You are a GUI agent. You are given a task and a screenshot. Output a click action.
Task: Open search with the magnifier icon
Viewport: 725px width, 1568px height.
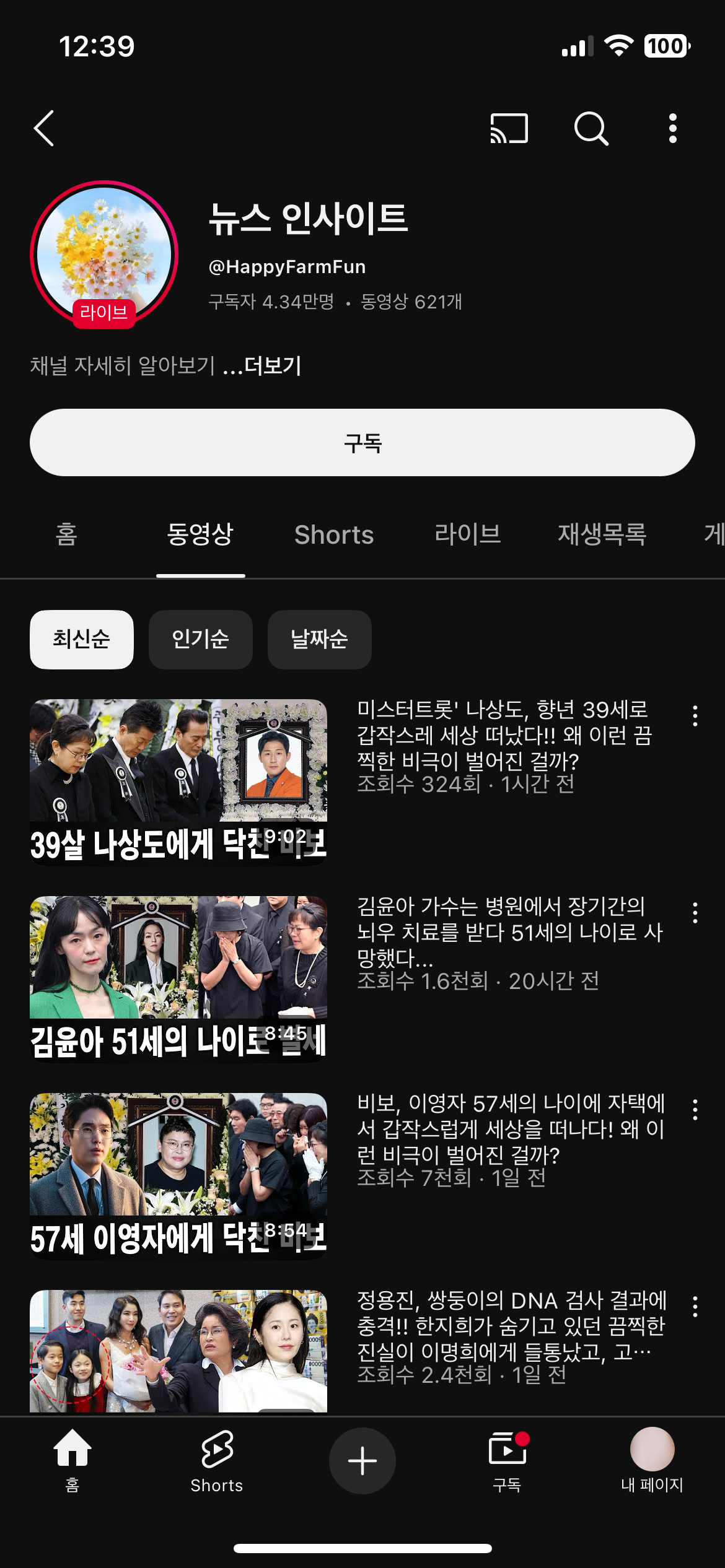point(591,129)
